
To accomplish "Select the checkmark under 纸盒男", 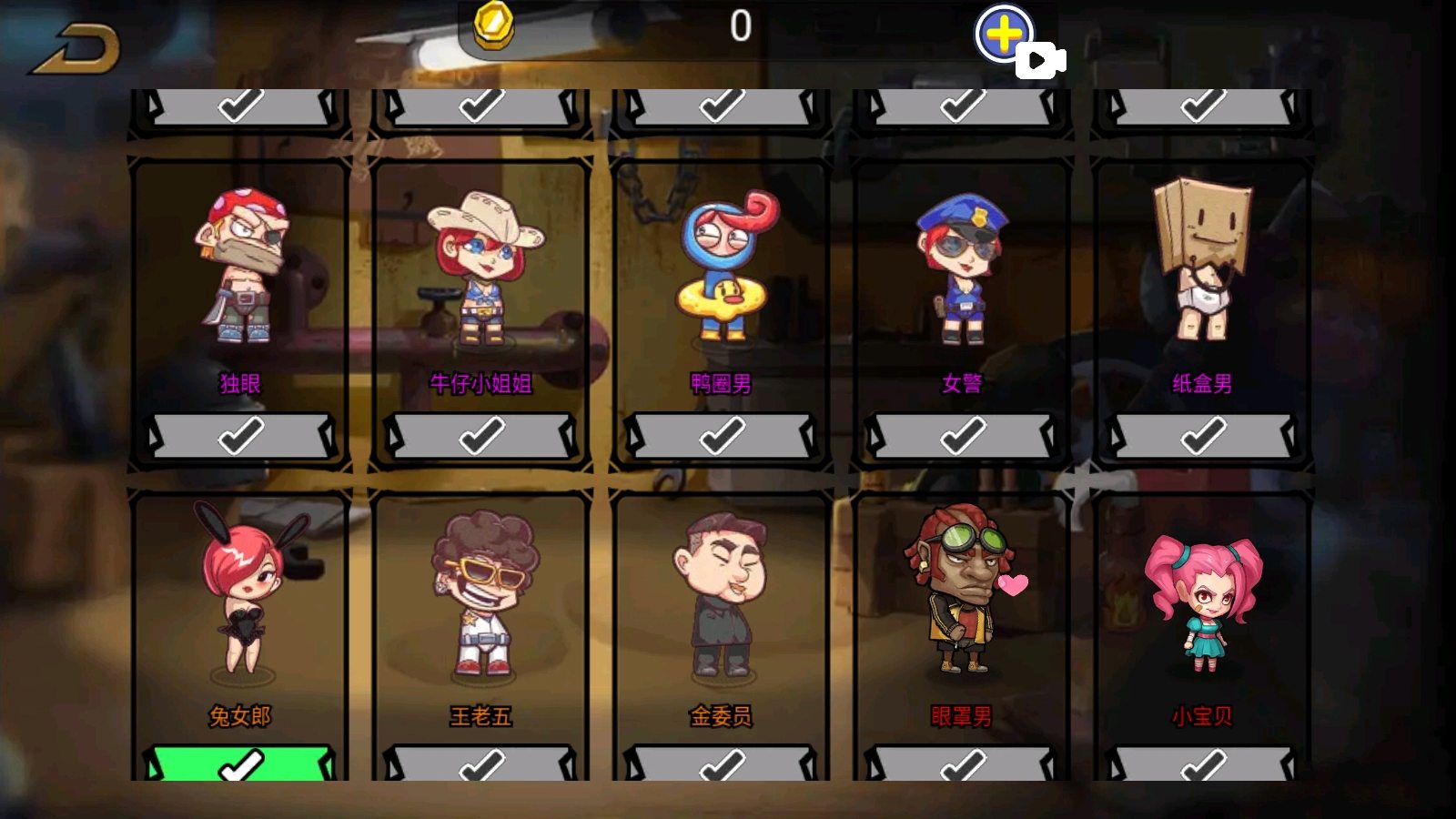I will point(1202,437).
